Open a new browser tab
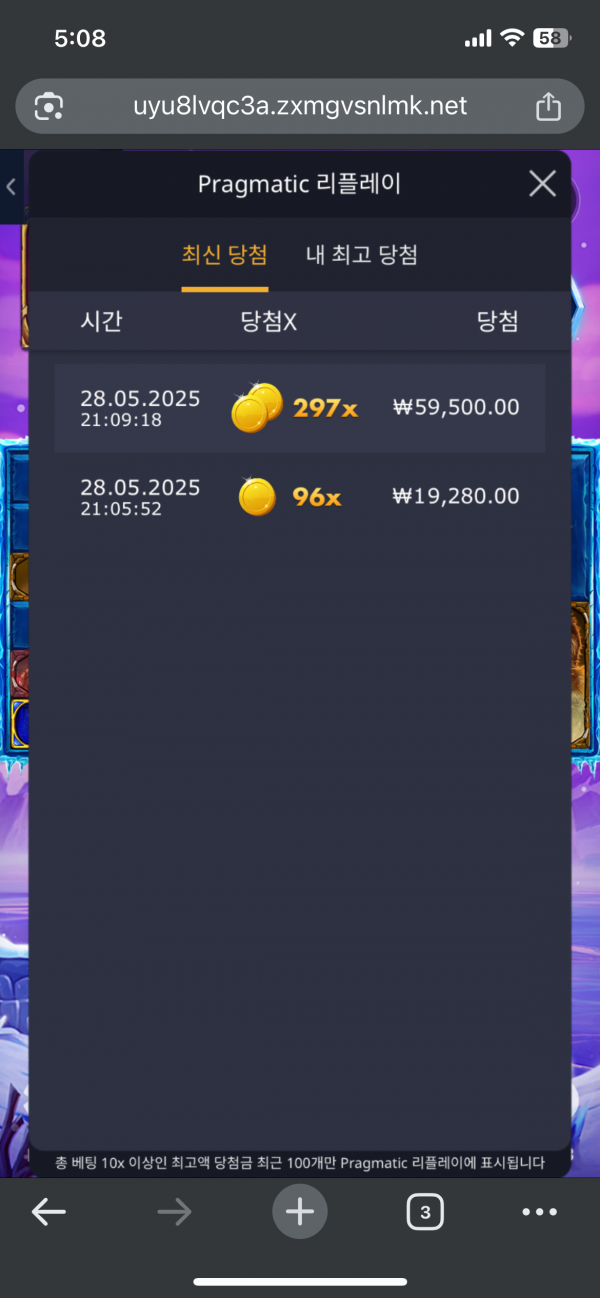The image size is (600, 1298). (x=300, y=1213)
